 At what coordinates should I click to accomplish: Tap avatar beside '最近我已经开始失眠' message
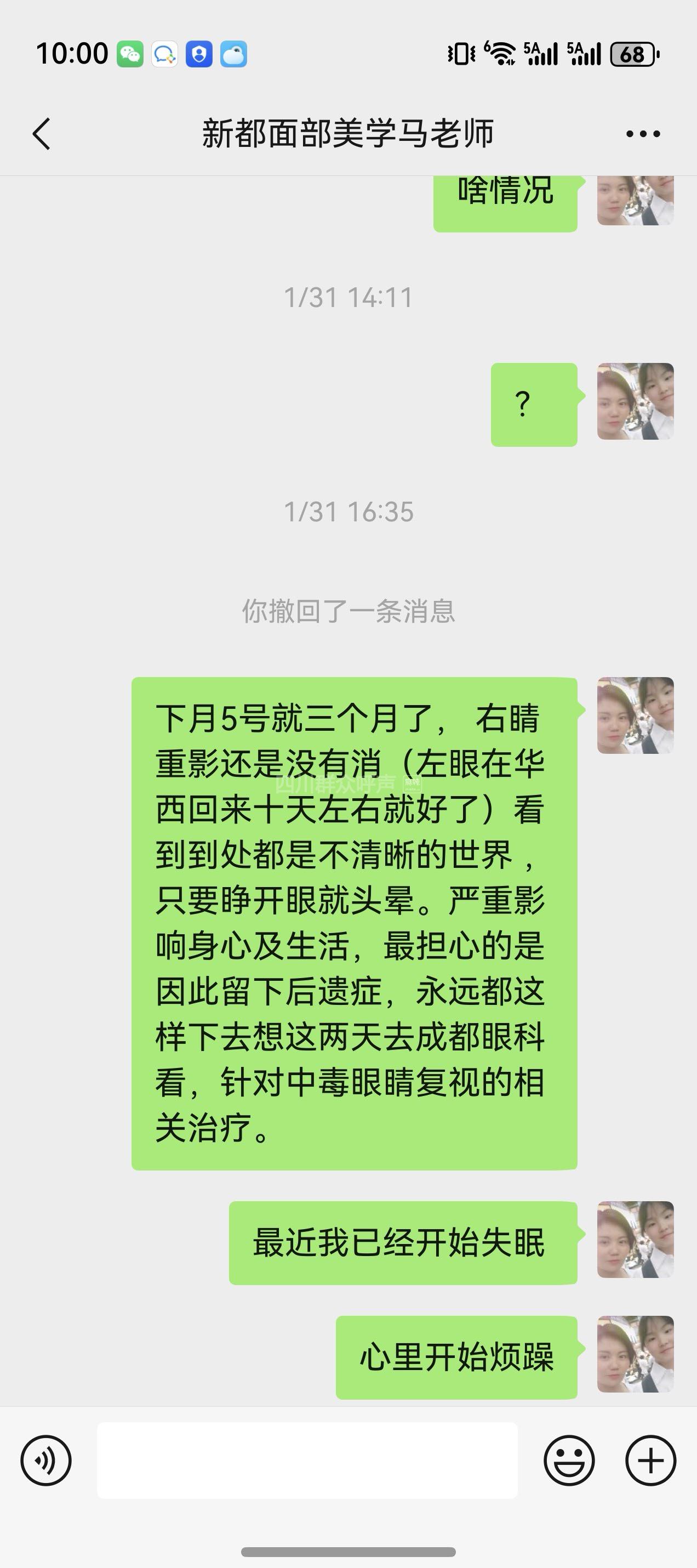[x=635, y=1239]
